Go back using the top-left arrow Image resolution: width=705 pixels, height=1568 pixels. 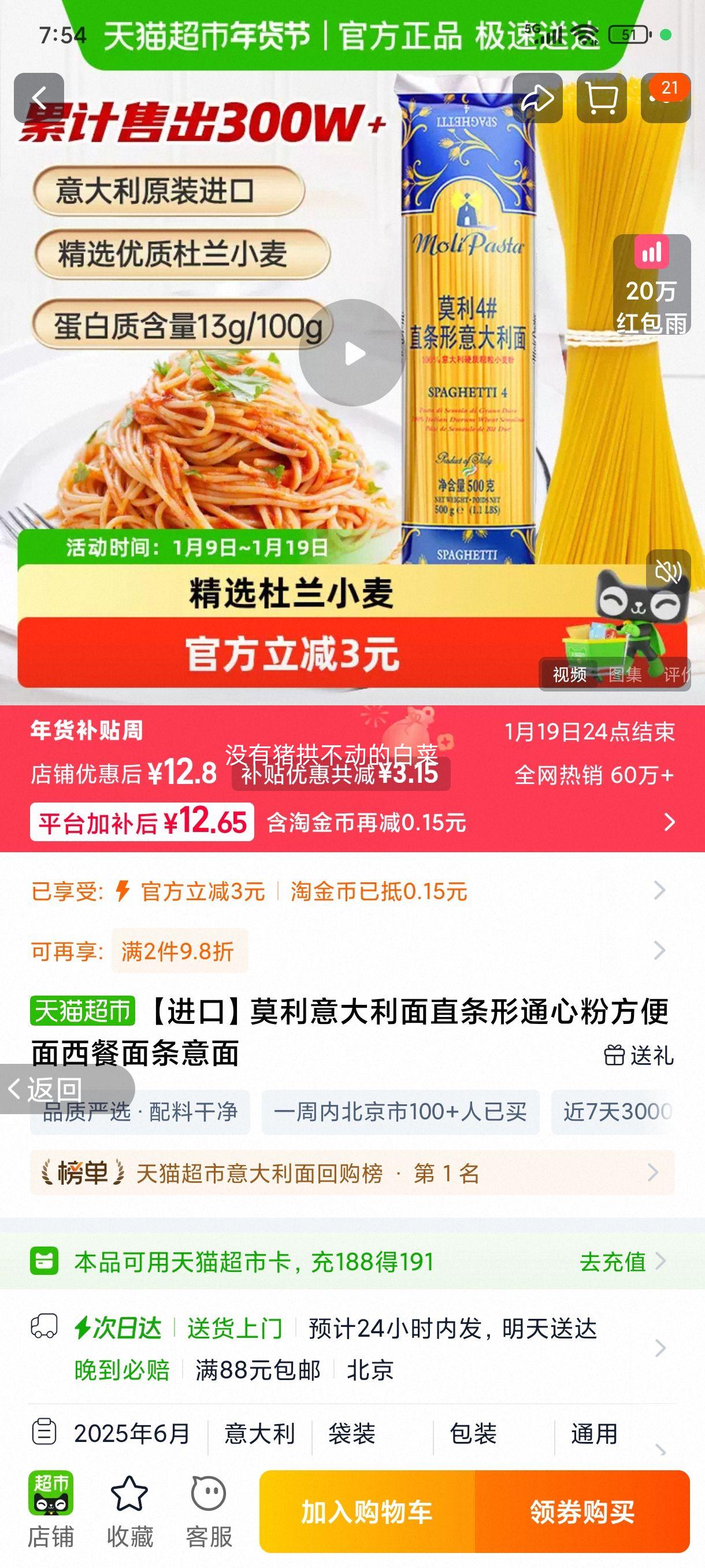tap(39, 98)
